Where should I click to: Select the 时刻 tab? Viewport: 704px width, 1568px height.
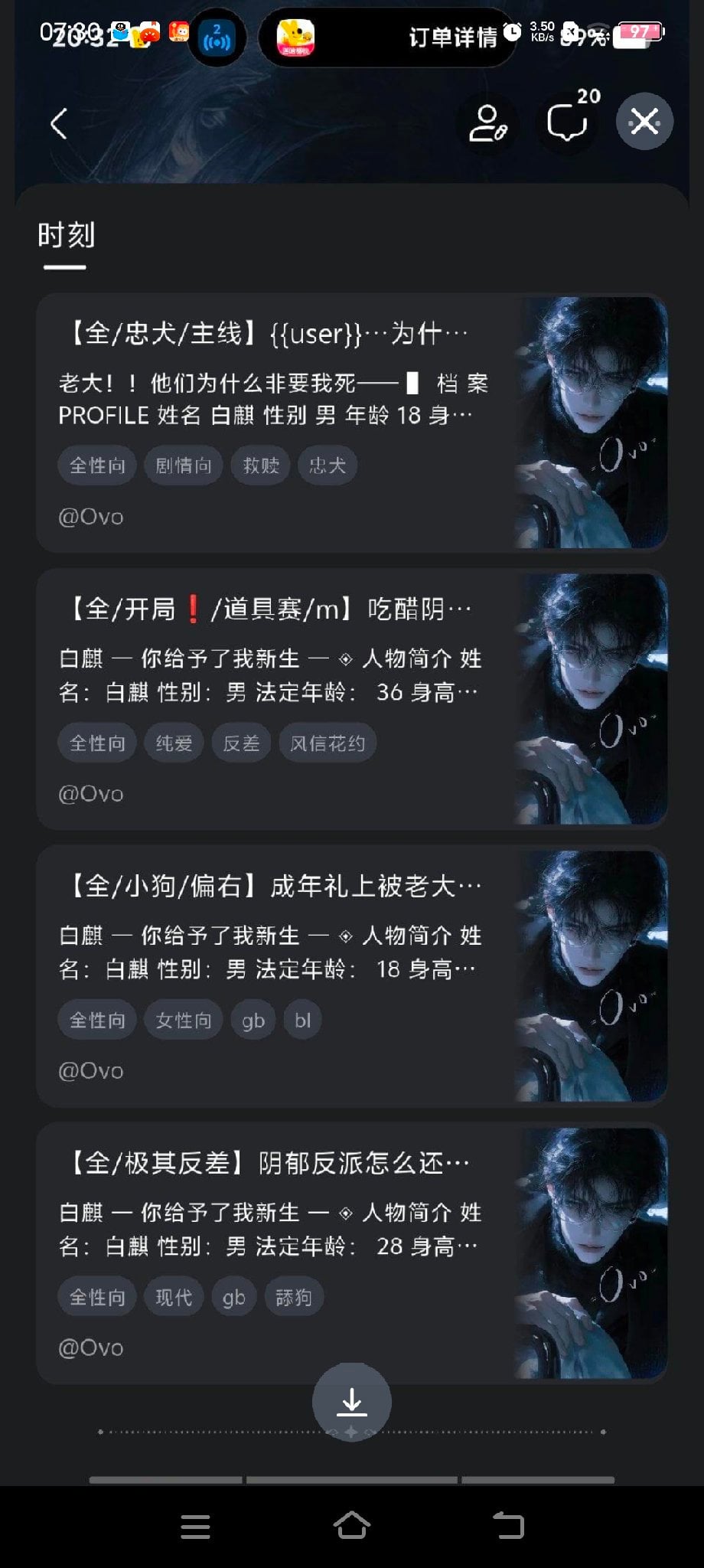click(66, 236)
